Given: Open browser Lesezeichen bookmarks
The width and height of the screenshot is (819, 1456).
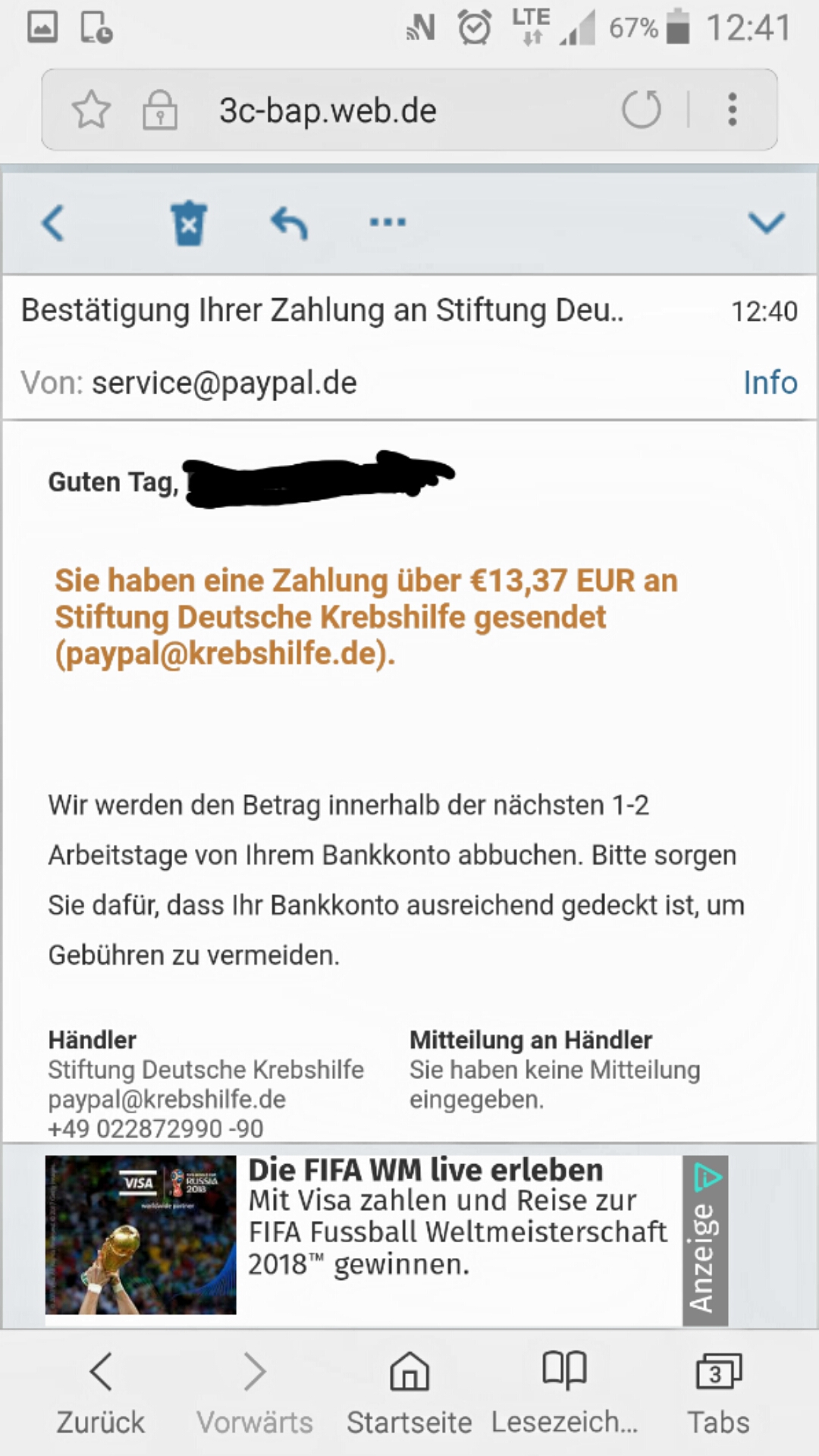Looking at the screenshot, I should (x=565, y=1393).
